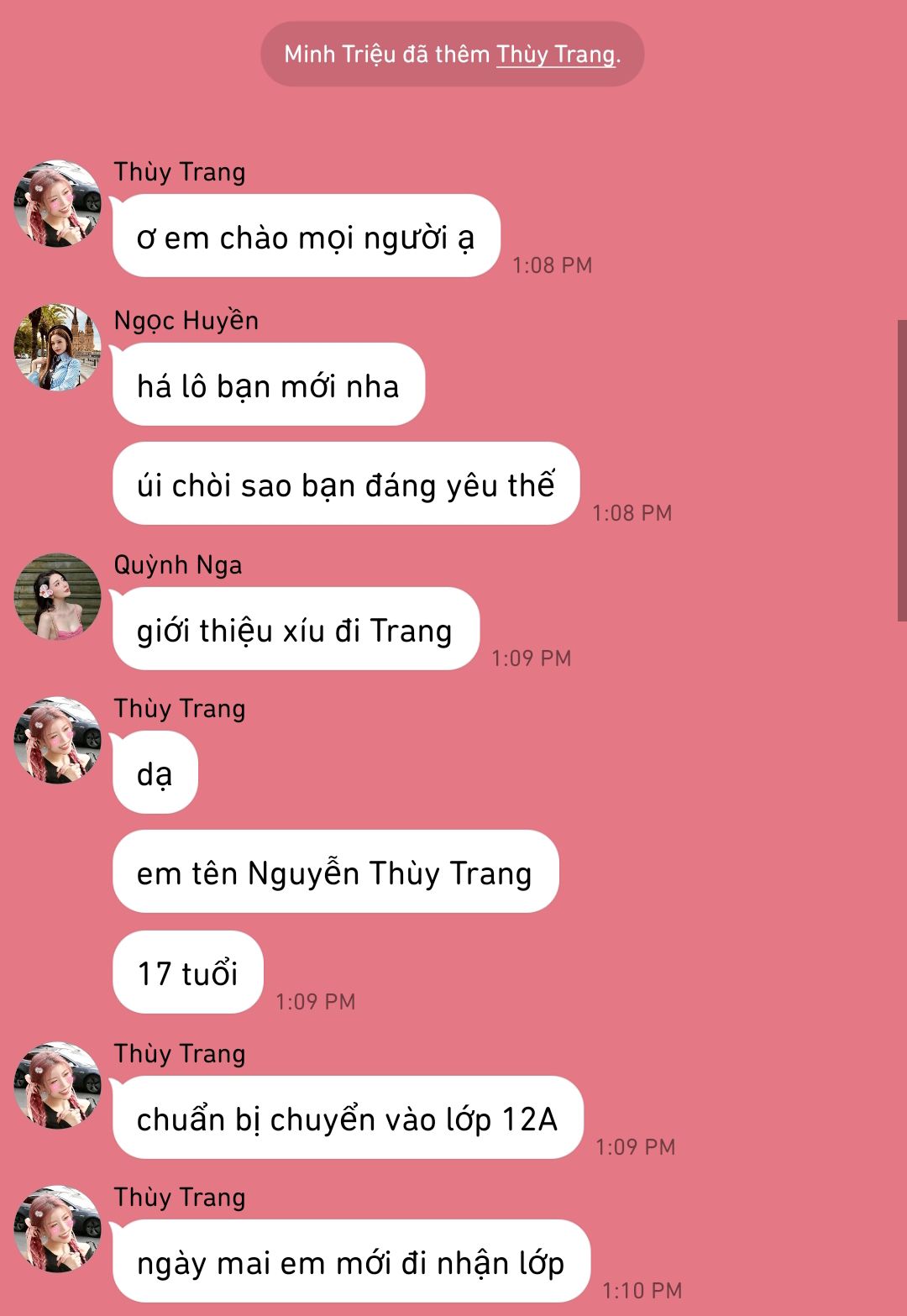Image resolution: width=907 pixels, height=1316 pixels.
Task: Select Thùy Trang's avatar by "ngày mai em mới đi nhận lớp"
Action: coord(57,1229)
